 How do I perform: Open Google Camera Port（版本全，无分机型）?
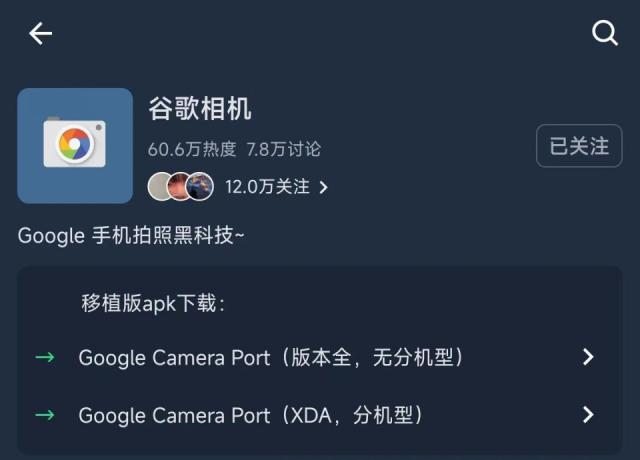320,357
